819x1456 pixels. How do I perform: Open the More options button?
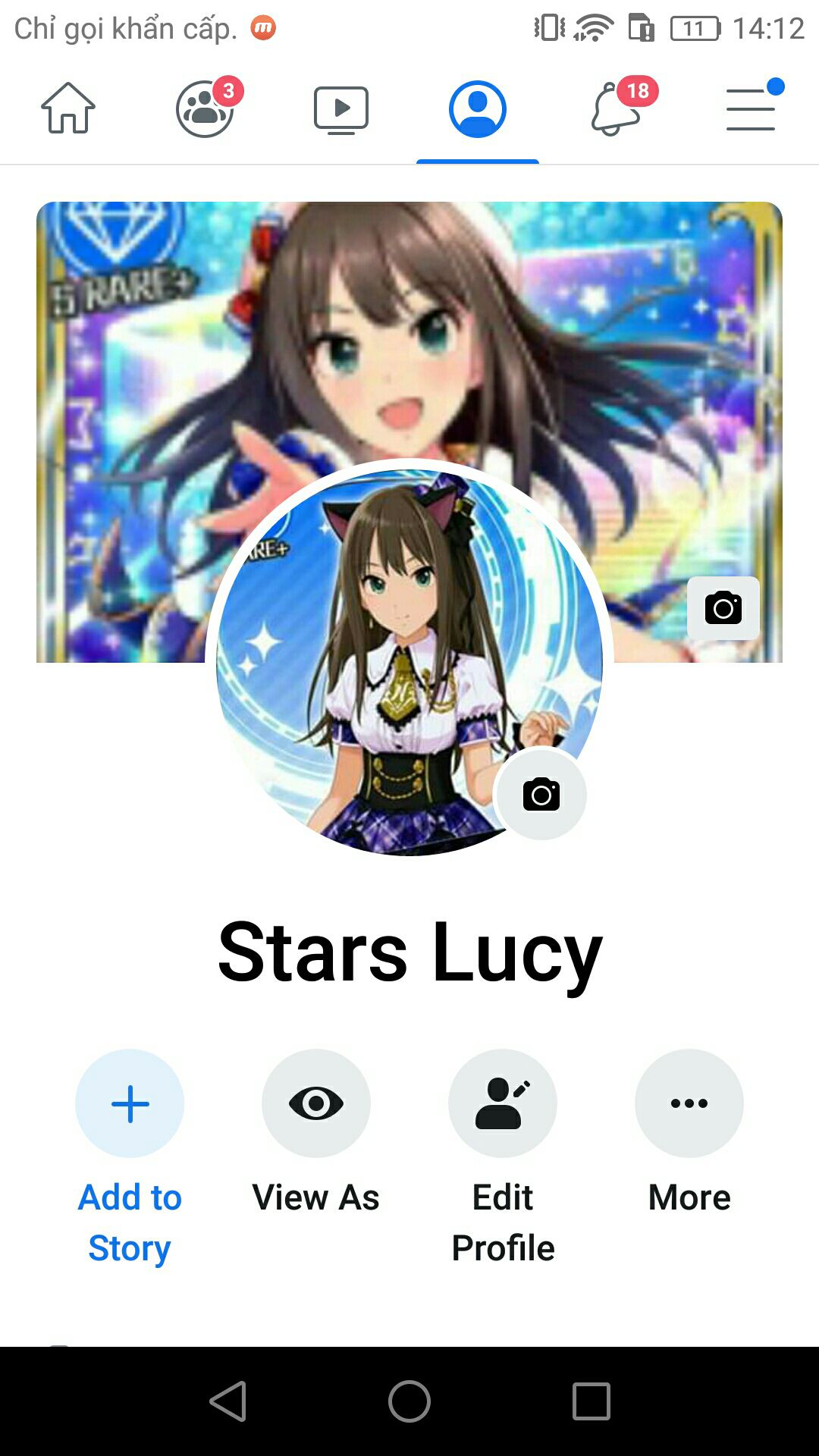(x=689, y=1103)
